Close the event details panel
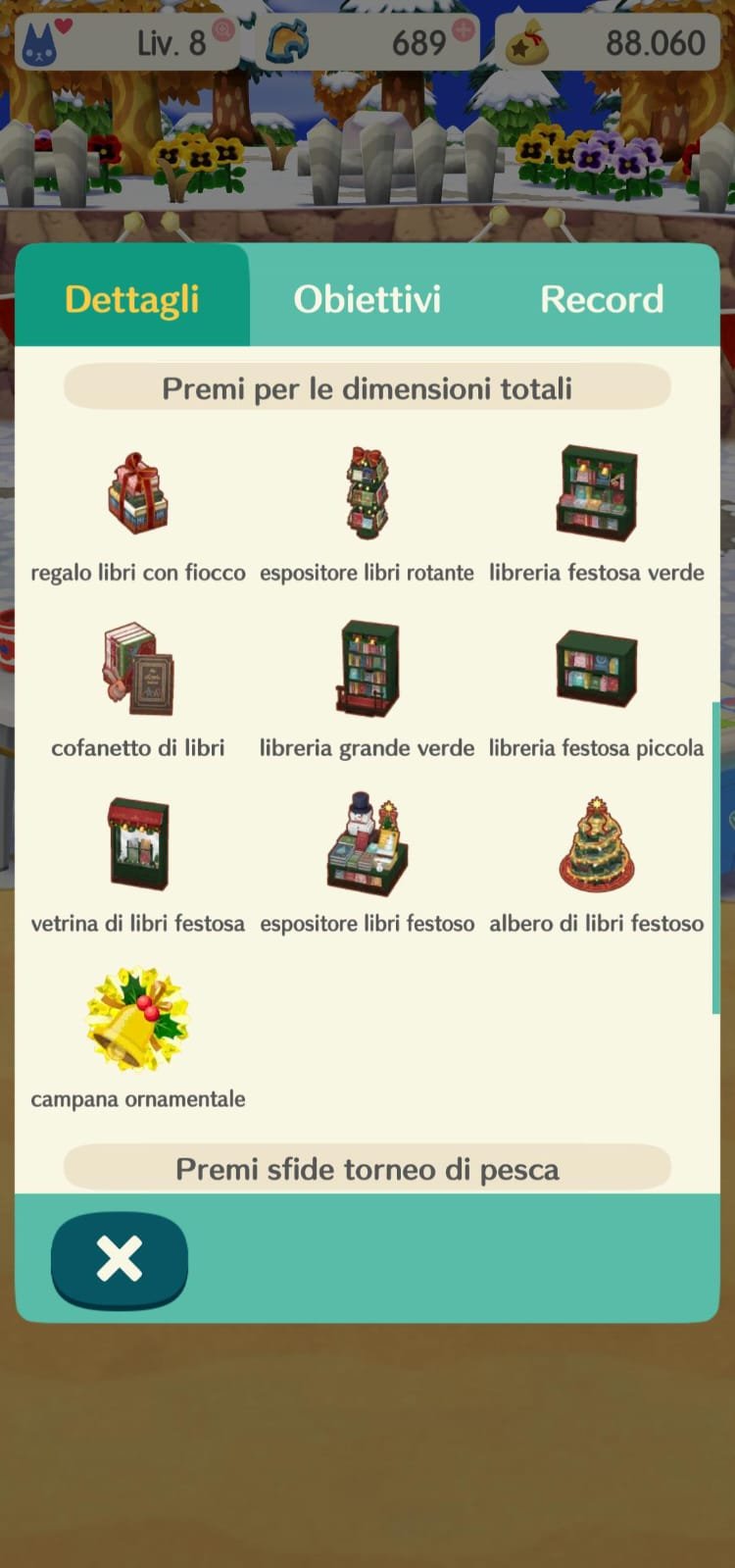The height and width of the screenshot is (1568, 735). tap(120, 1258)
